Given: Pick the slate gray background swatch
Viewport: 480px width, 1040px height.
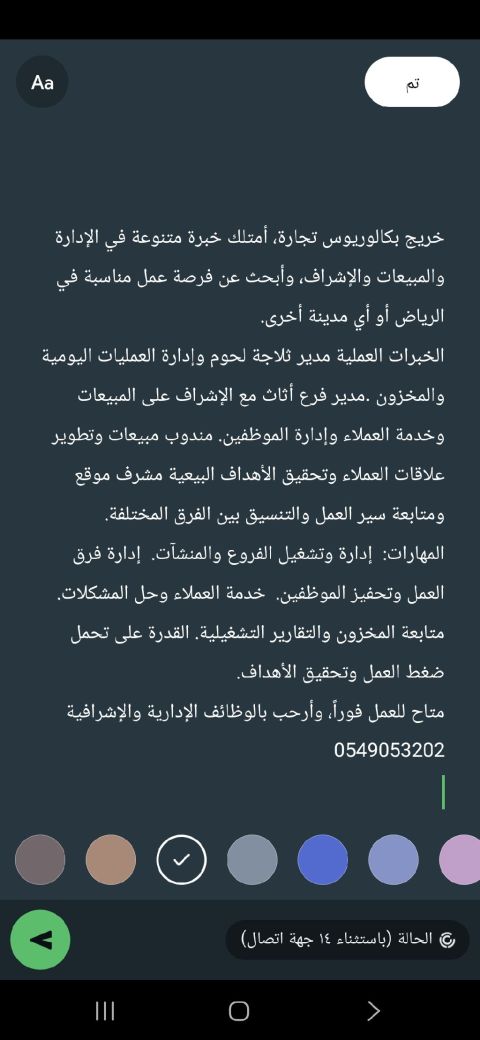Looking at the screenshot, I should (252, 860).
